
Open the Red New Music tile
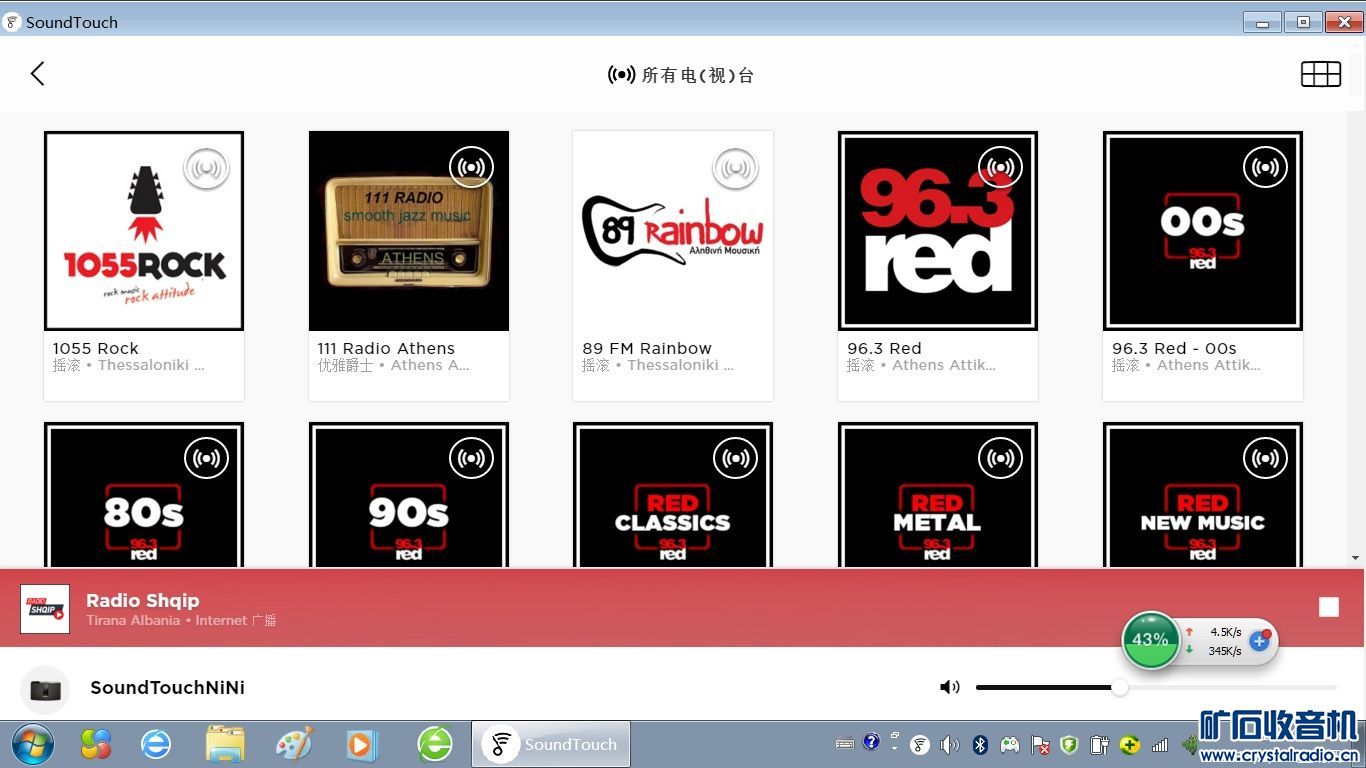pyautogui.click(x=1202, y=497)
